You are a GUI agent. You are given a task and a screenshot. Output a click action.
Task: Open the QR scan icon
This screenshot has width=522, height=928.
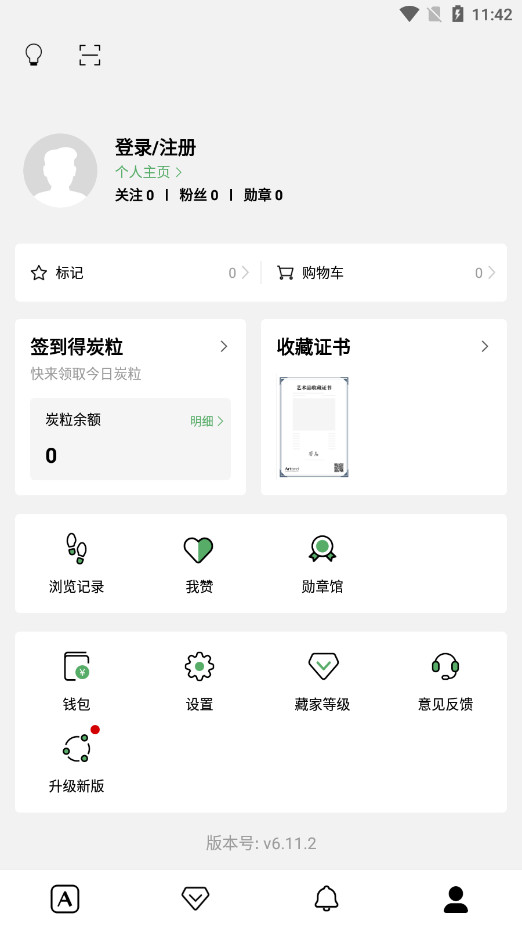point(90,55)
